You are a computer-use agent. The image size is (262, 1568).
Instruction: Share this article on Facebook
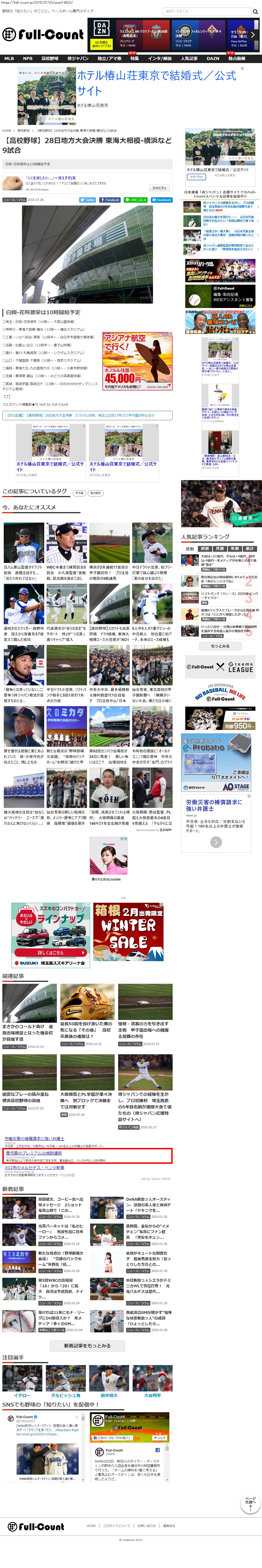coord(110,200)
